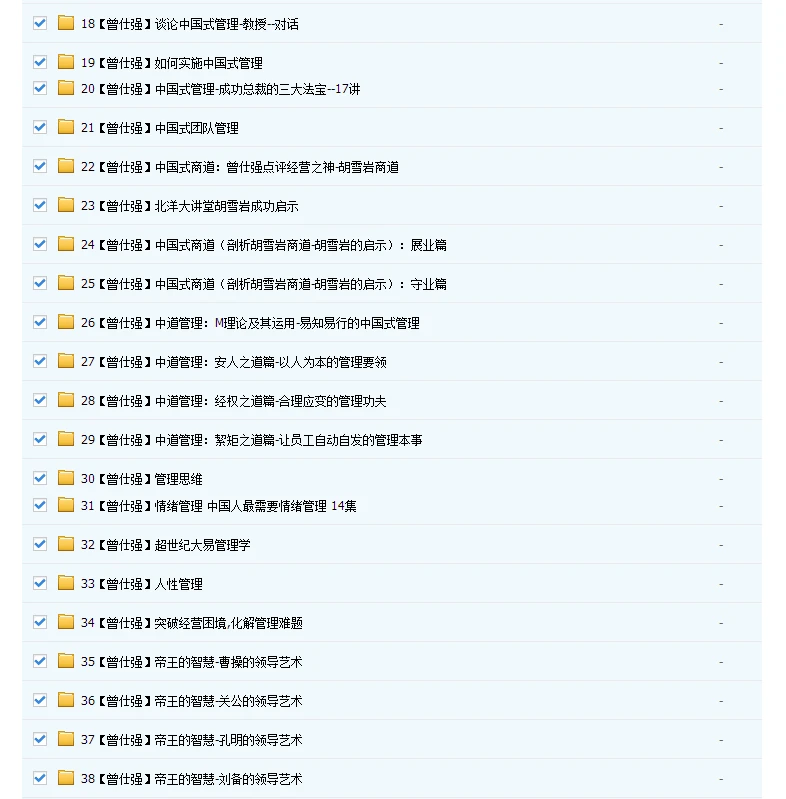Uncheck the checkbox beside 24 中国式商道 展业篇
This screenshot has height=799, width=786.
coord(39,243)
